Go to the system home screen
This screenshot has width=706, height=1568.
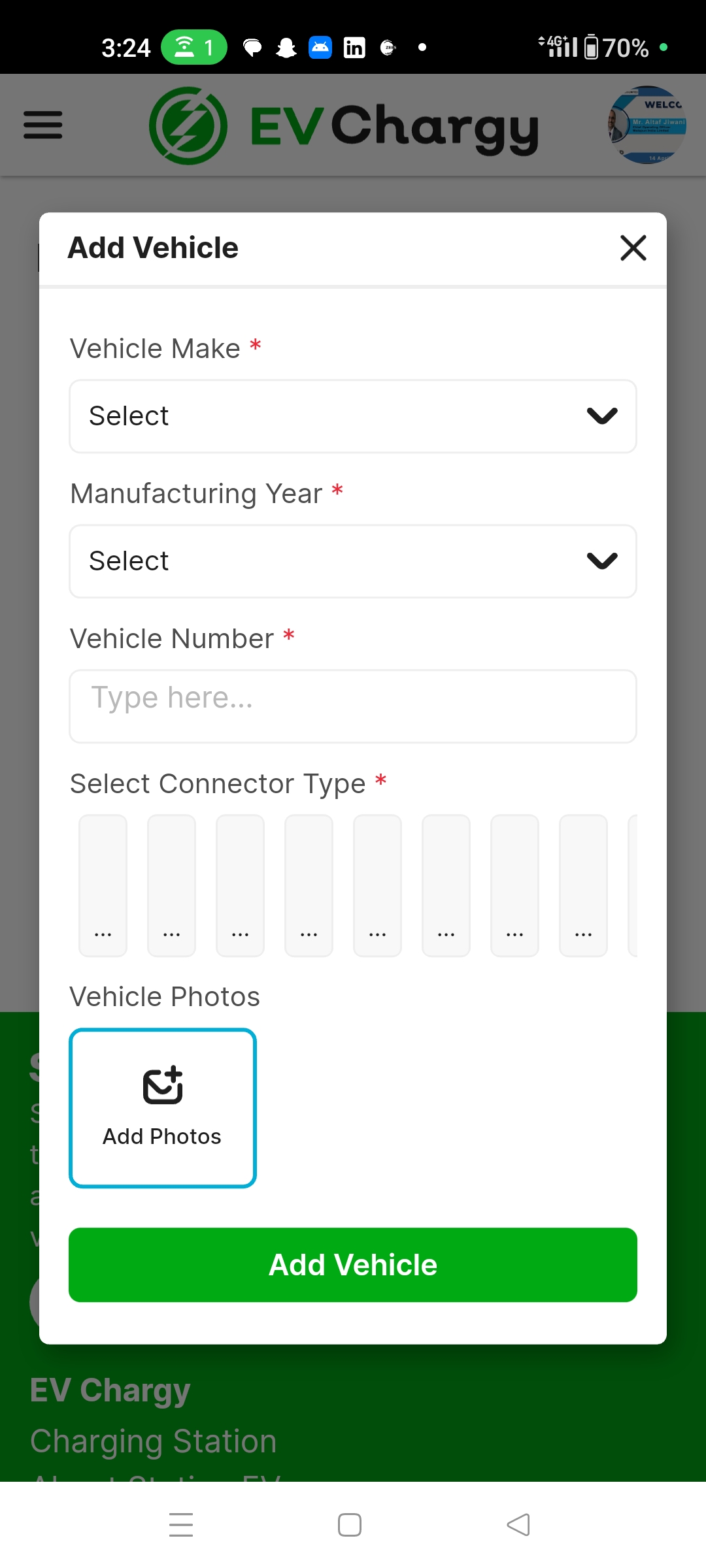(x=350, y=1525)
